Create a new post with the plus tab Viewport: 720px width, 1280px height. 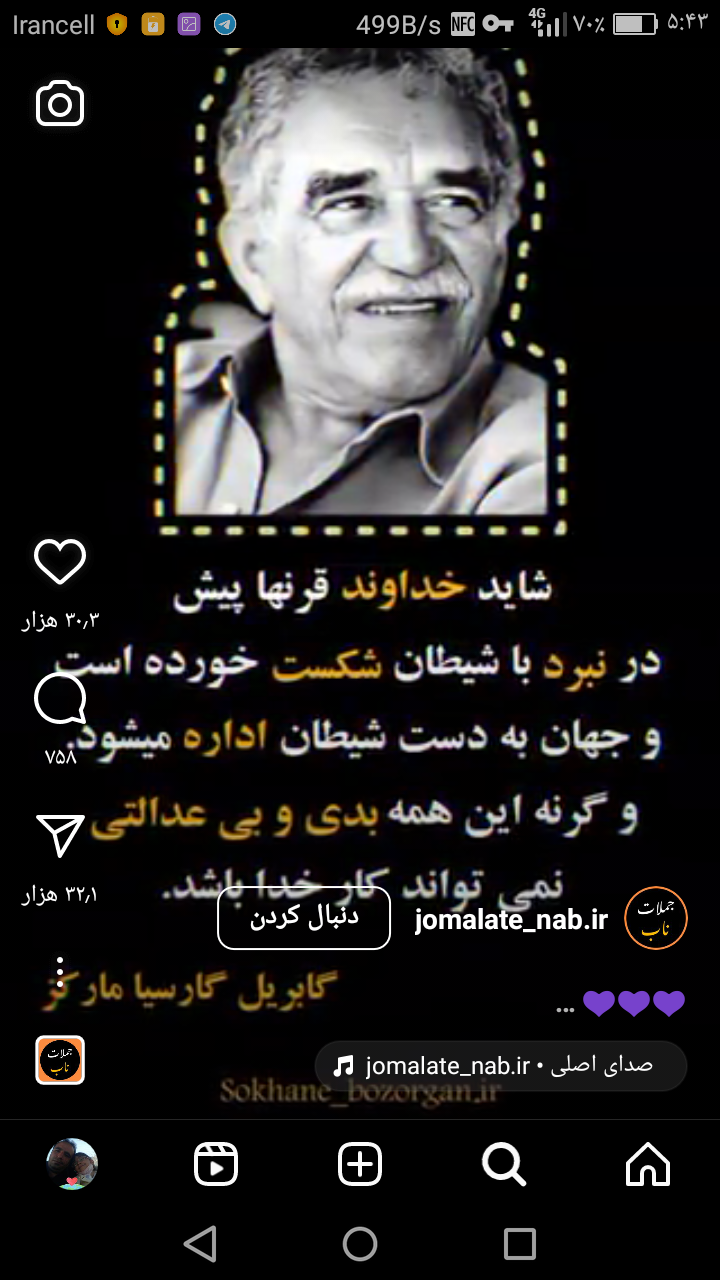click(360, 1164)
